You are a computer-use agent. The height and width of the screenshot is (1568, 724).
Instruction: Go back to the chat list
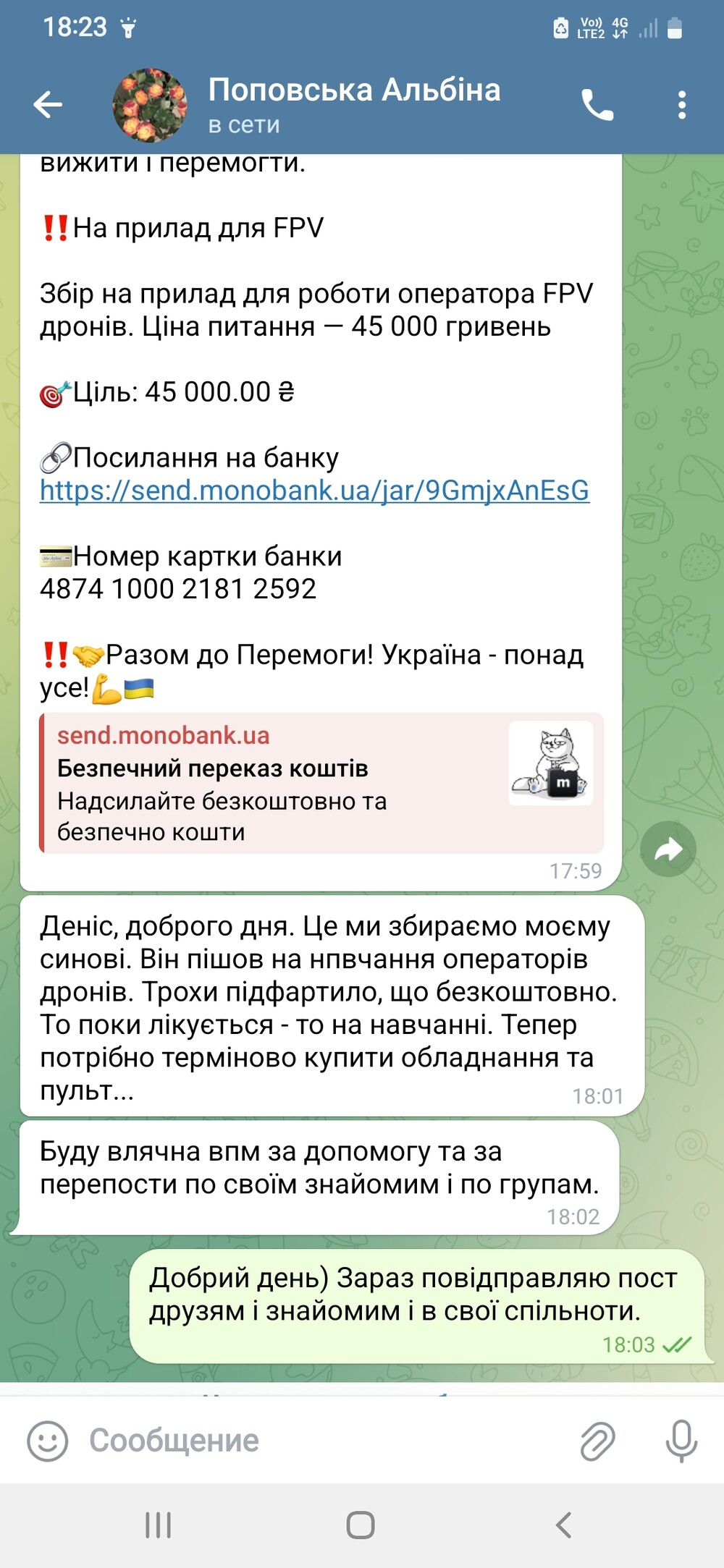tap(48, 105)
